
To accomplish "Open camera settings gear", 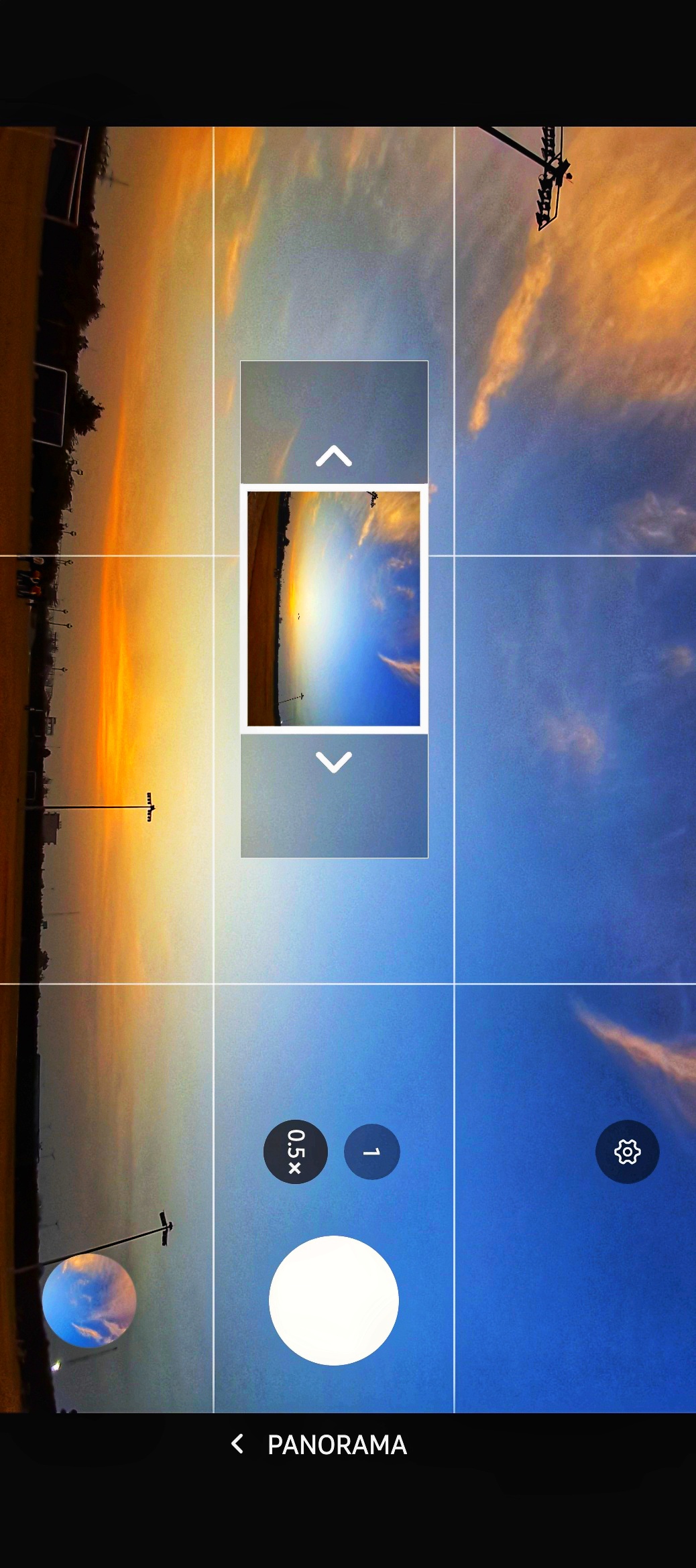I will pos(627,1152).
